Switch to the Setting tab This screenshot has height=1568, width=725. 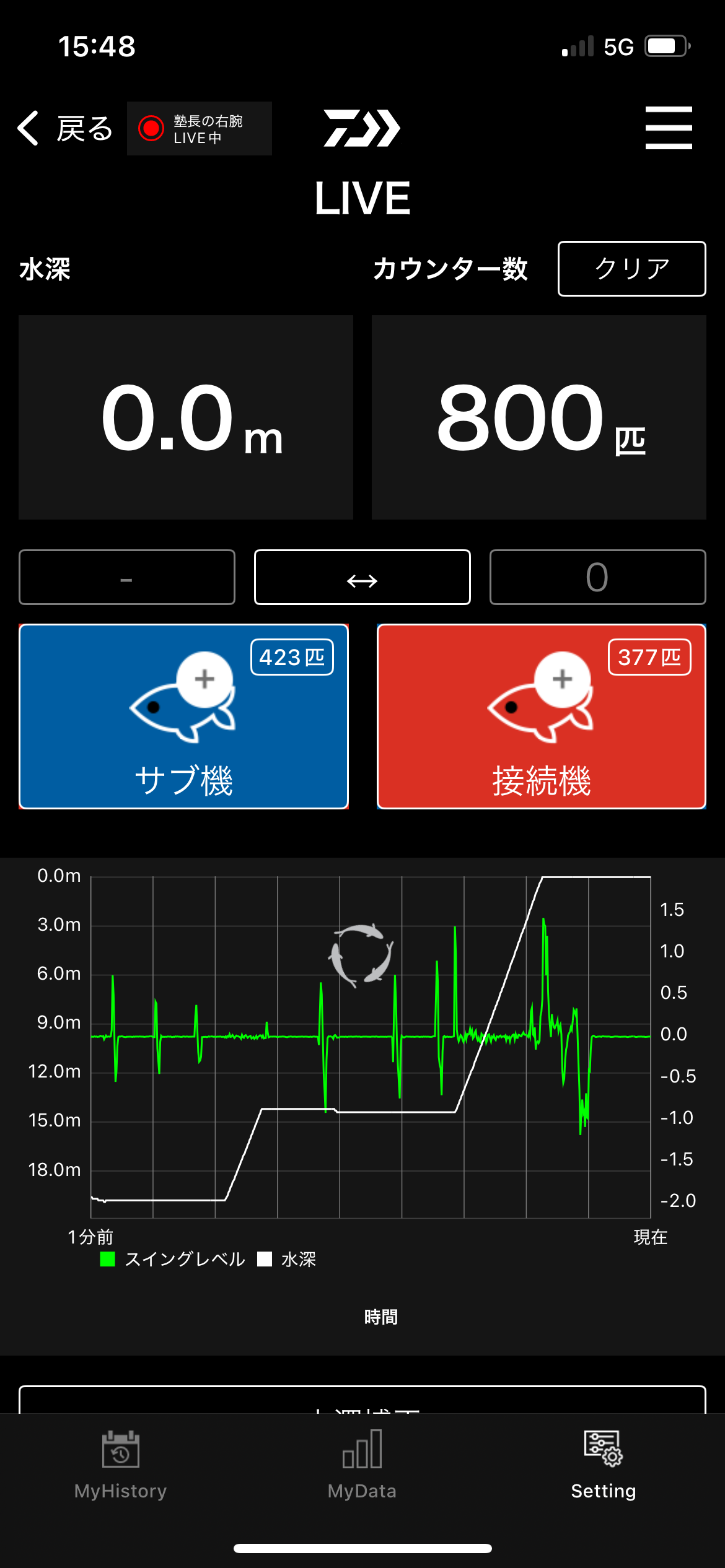[604, 1465]
